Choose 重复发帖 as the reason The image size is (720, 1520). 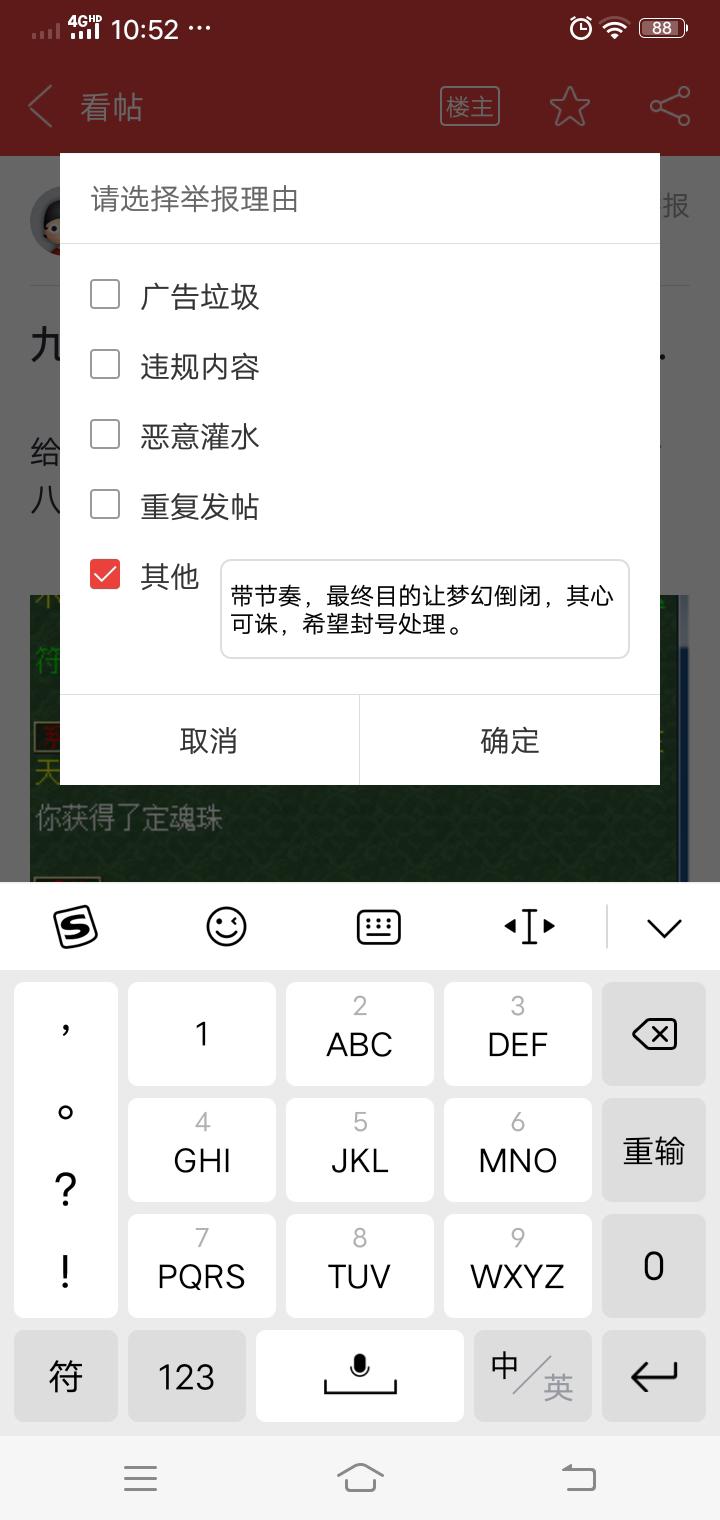click(105, 504)
